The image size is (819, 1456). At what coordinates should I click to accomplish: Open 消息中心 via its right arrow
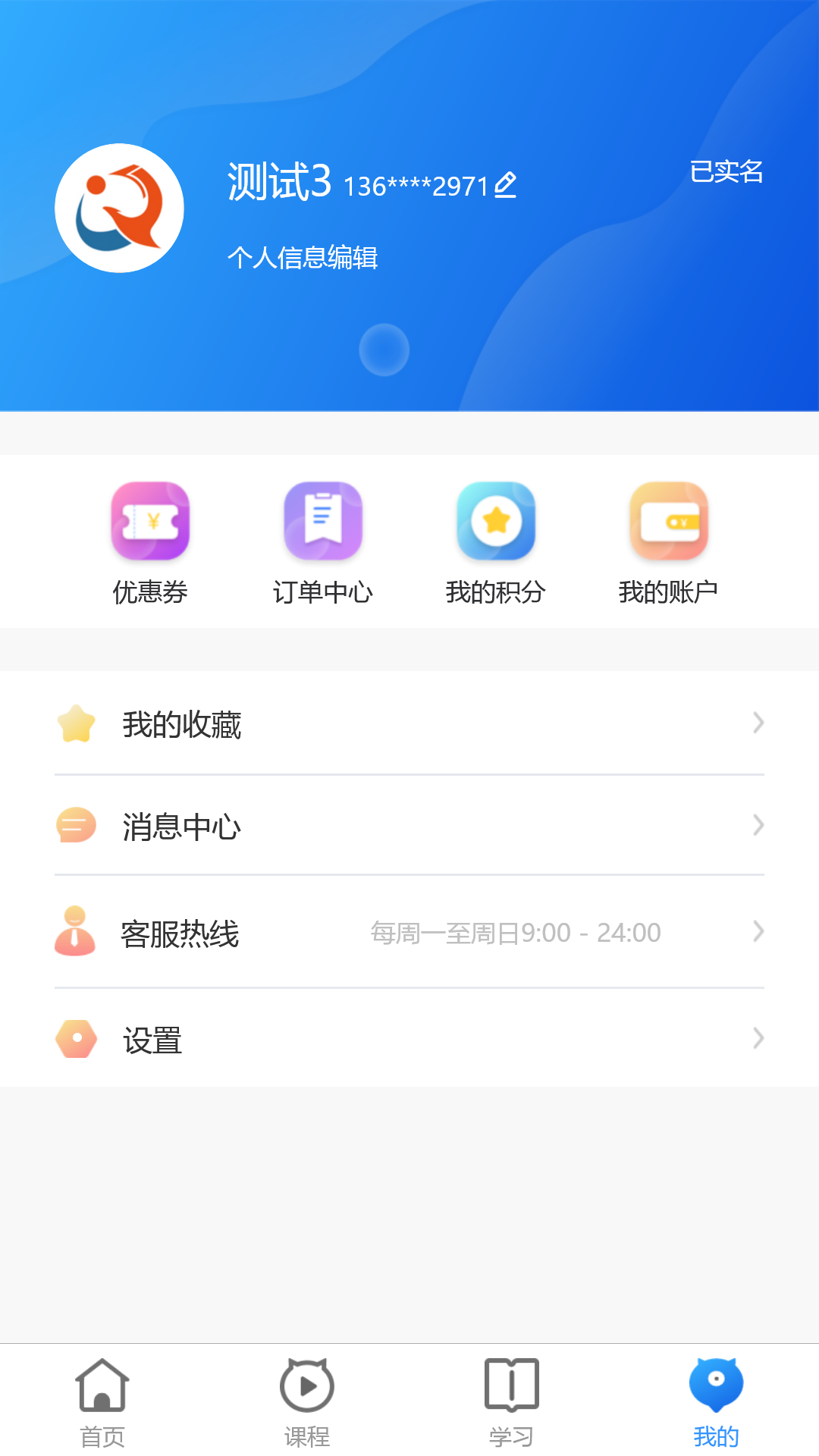[x=758, y=827]
